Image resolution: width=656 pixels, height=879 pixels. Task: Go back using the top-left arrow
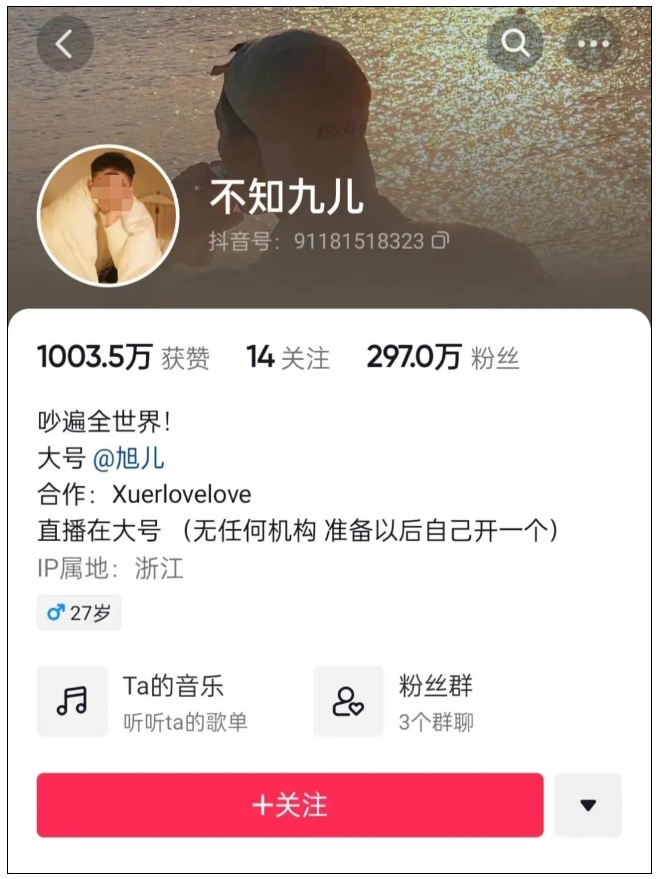click(x=65, y=44)
